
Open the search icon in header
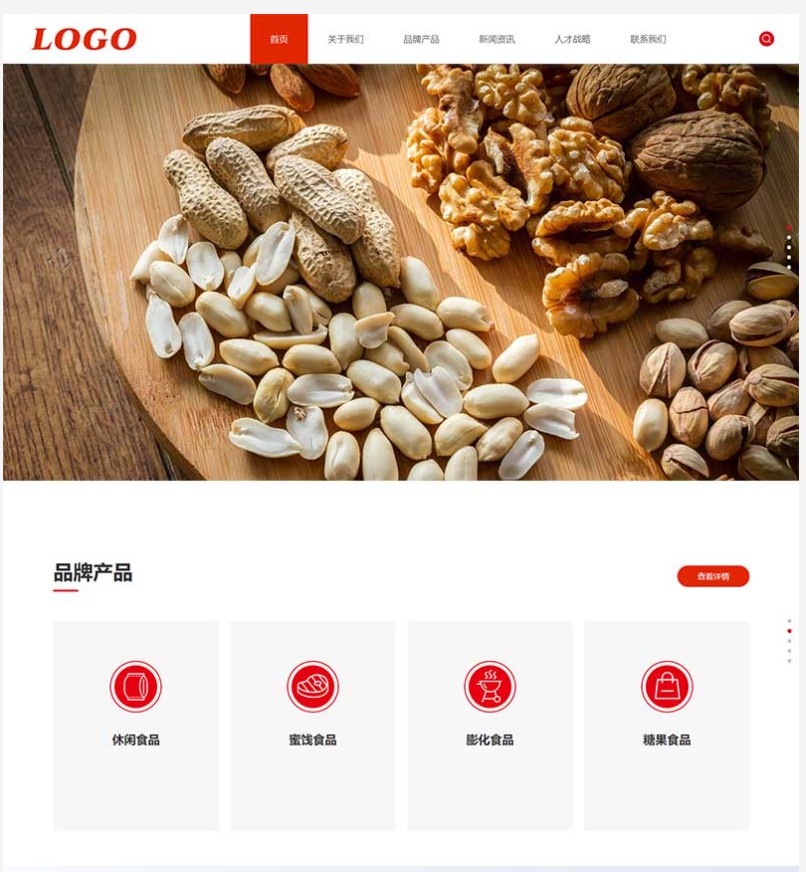(x=766, y=39)
